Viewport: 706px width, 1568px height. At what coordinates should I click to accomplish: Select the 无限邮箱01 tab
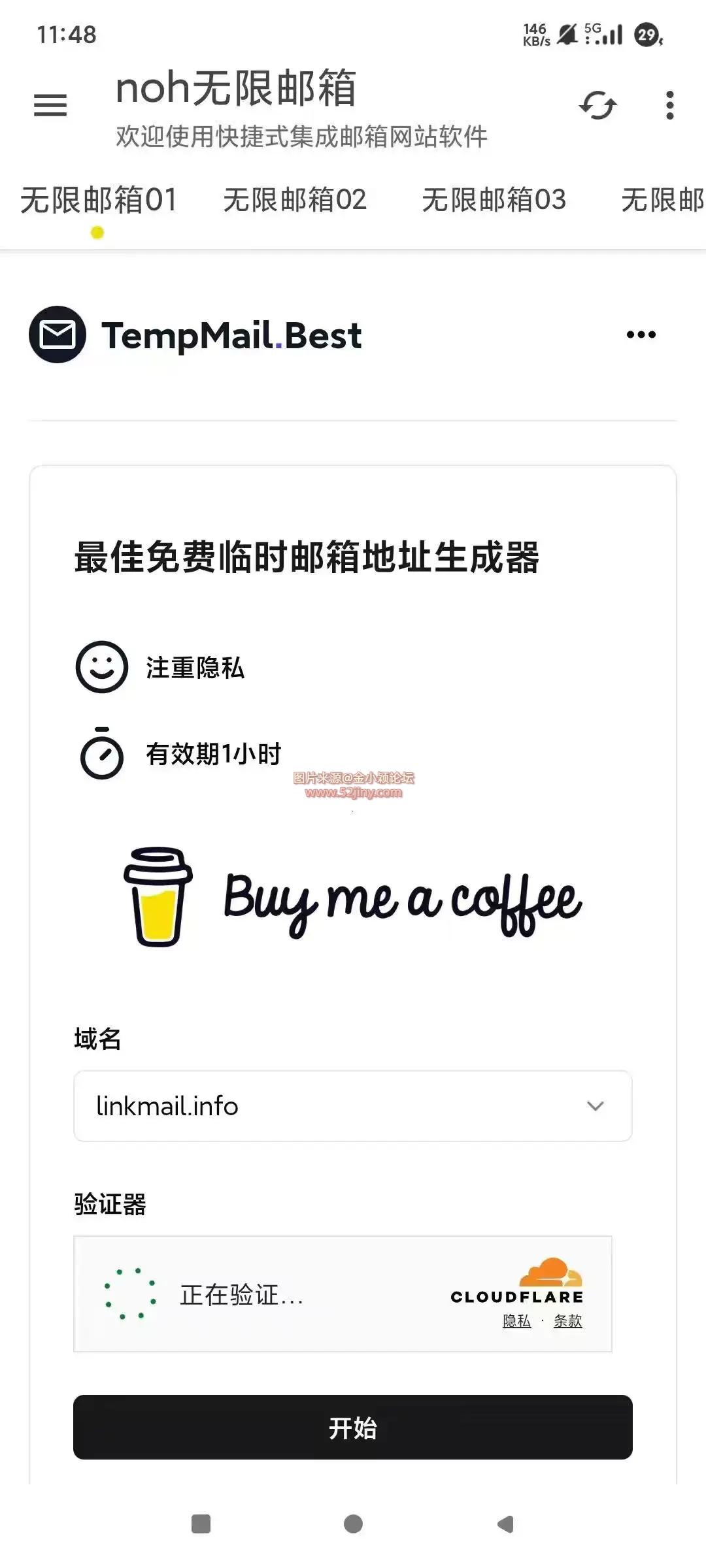[x=97, y=201]
